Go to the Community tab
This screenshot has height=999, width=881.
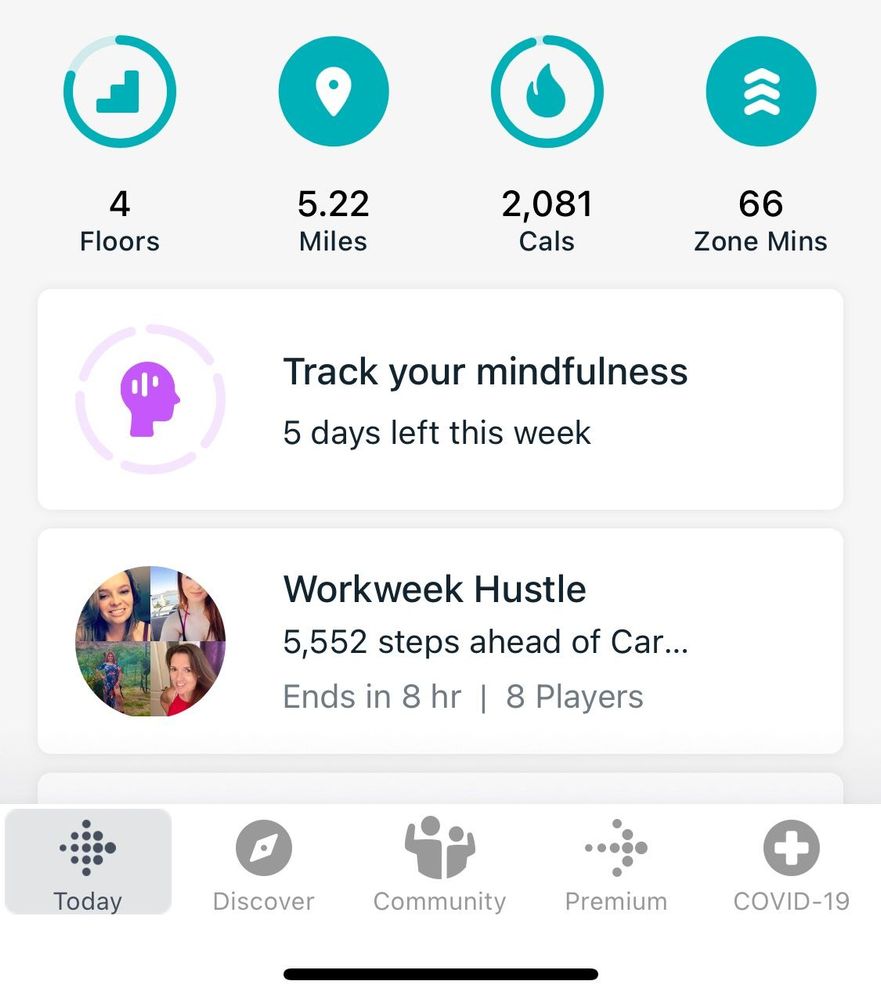pyautogui.click(x=439, y=863)
